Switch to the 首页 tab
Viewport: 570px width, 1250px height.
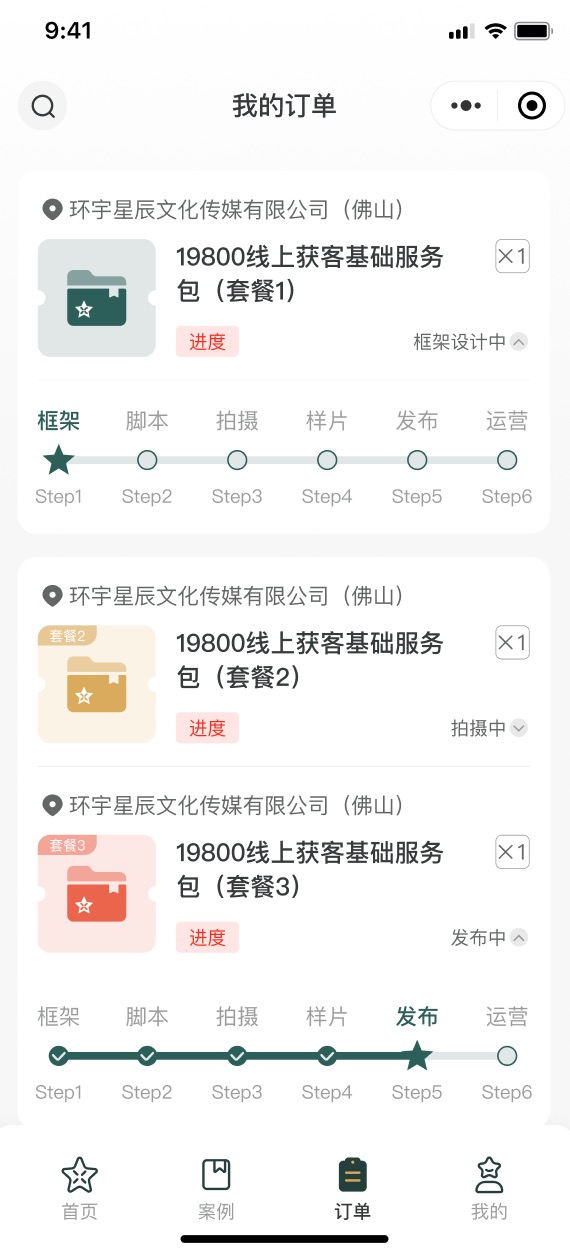[80, 1188]
